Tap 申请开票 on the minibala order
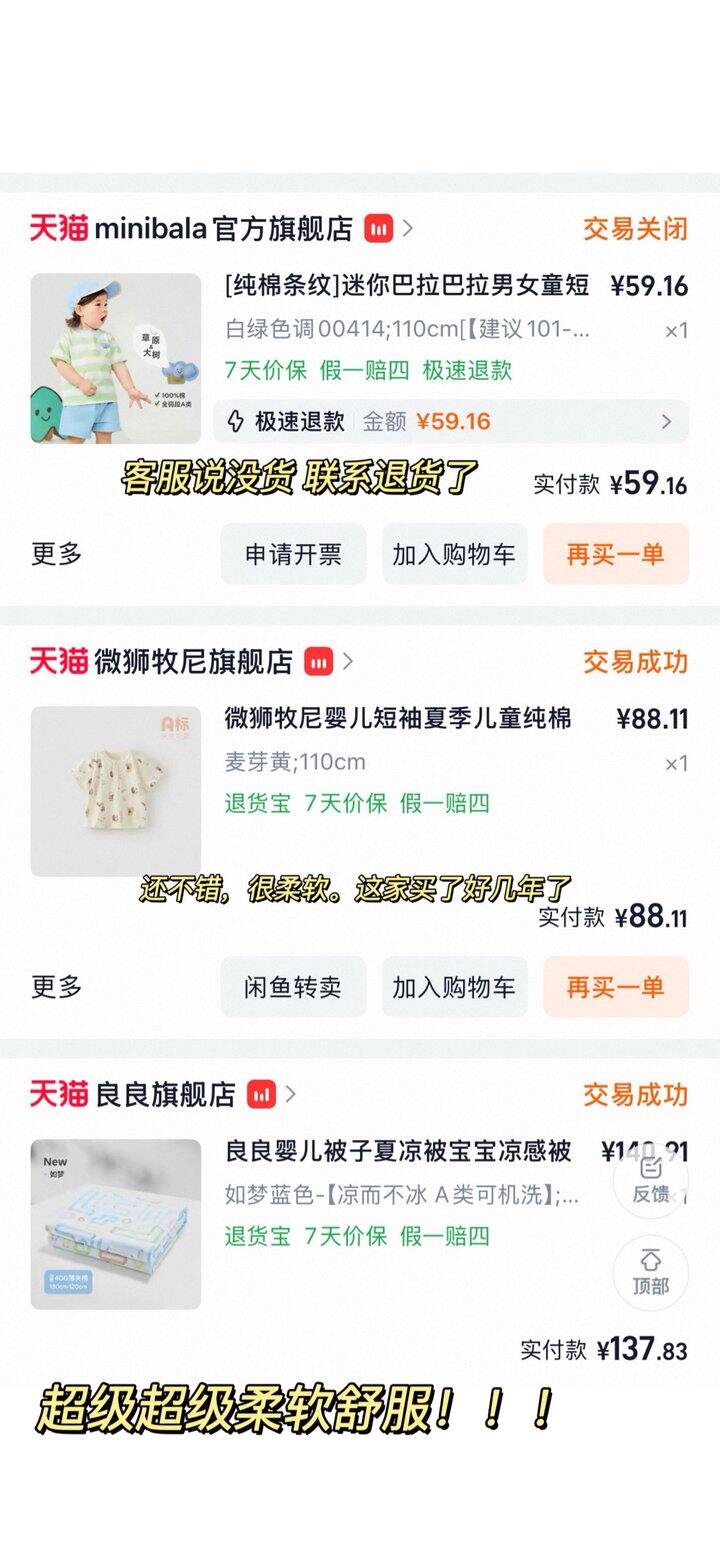Viewport: 720px width, 1560px height. (293, 554)
